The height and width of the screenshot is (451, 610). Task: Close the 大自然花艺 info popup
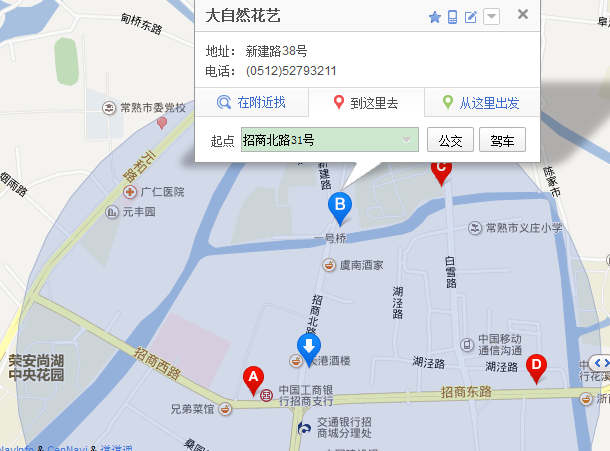pos(523,15)
